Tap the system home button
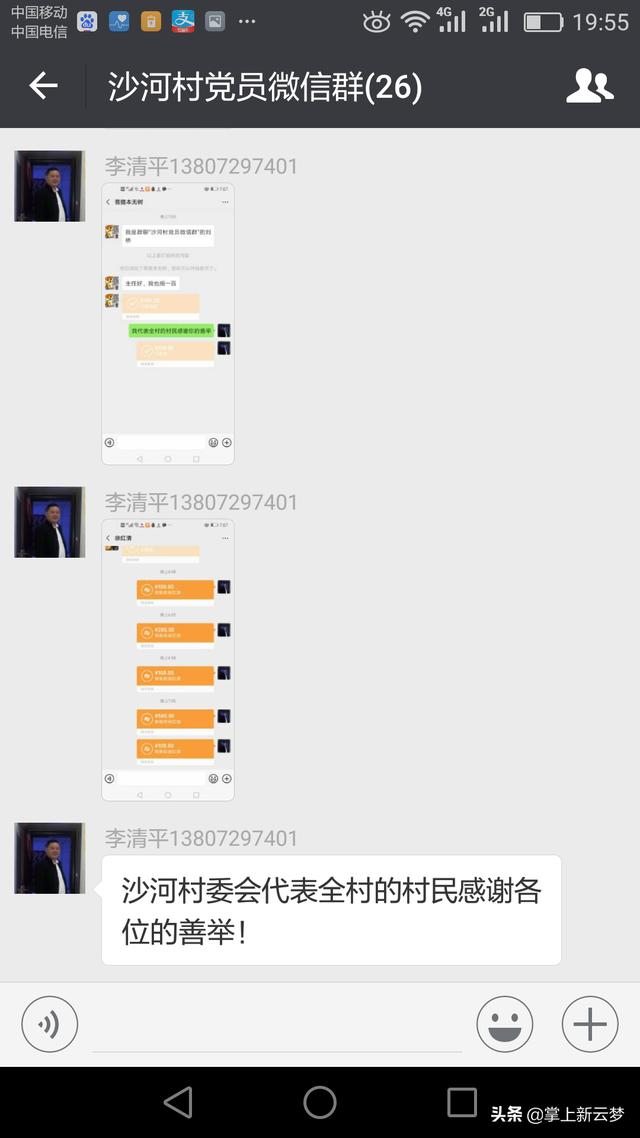Image resolution: width=640 pixels, height=1138 pixels. [x=320, y=1102]
